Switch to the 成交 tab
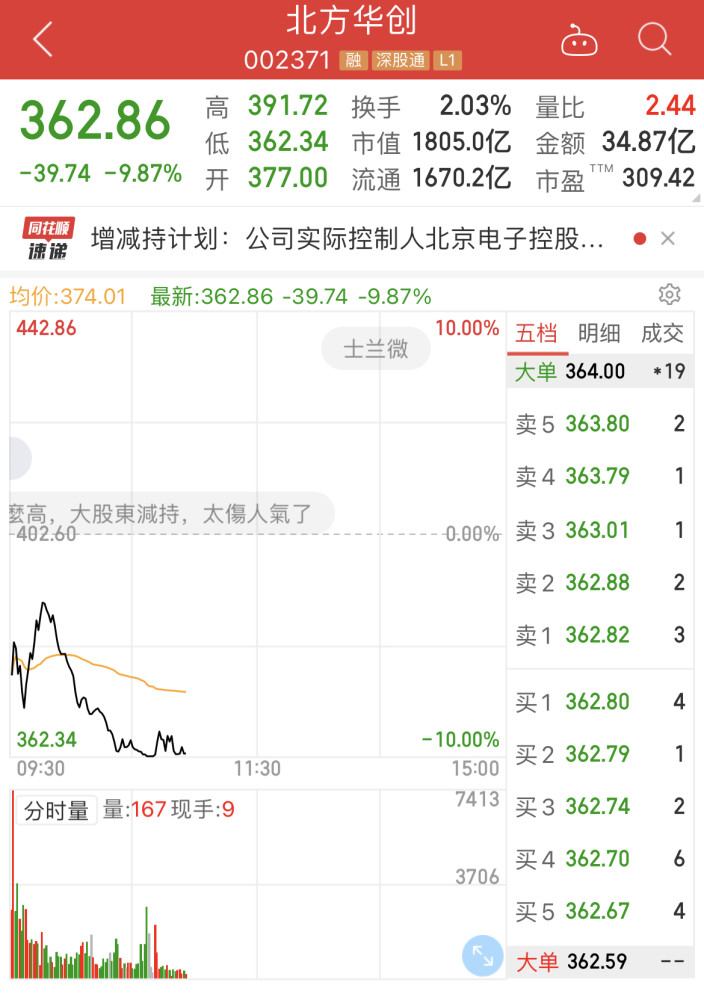The height and width of the screenshot is (1000, 704). click(661, 334)
